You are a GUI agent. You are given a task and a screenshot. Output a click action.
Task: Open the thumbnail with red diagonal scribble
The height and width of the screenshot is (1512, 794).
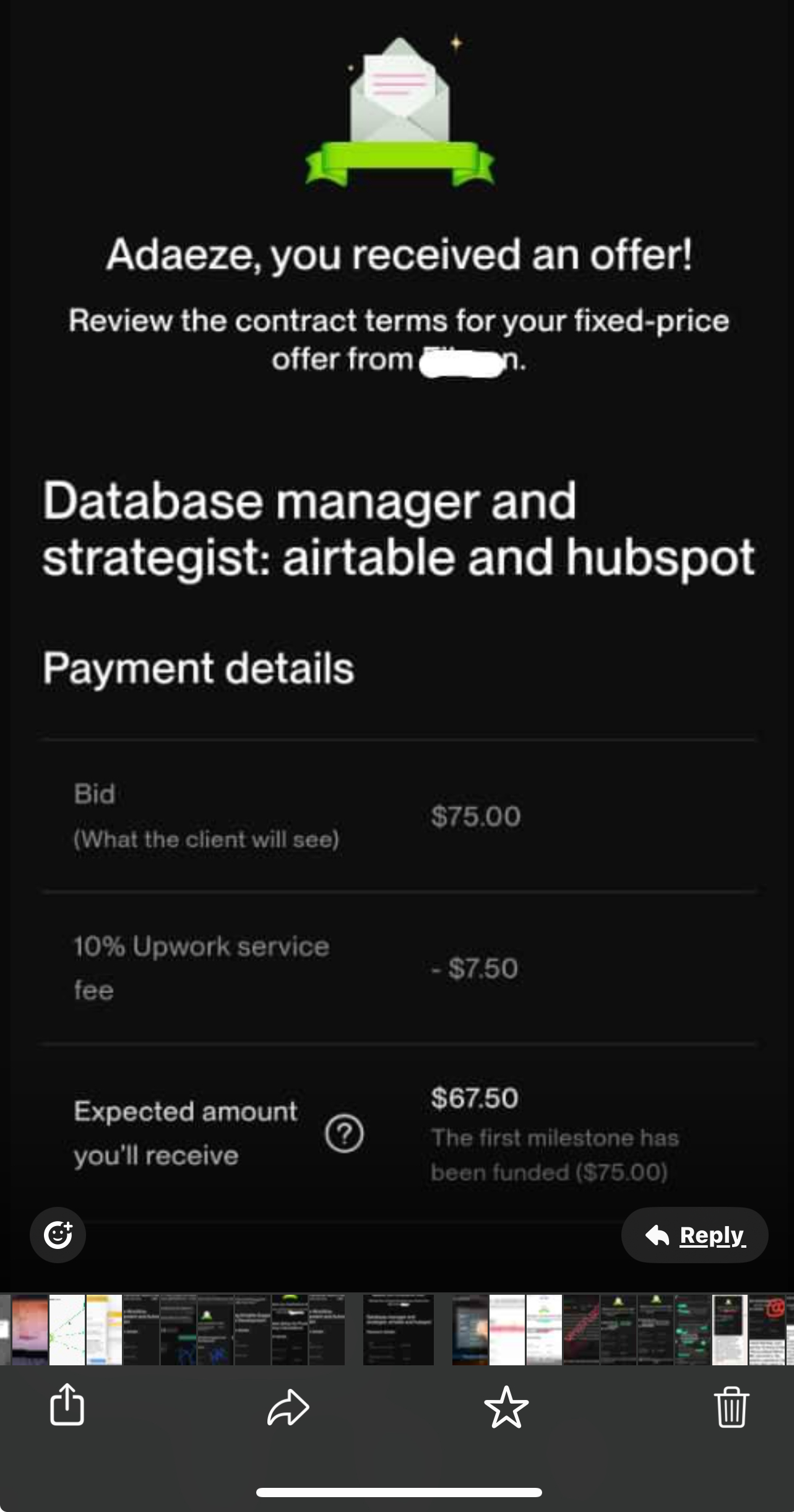(x=581, y=1329)
